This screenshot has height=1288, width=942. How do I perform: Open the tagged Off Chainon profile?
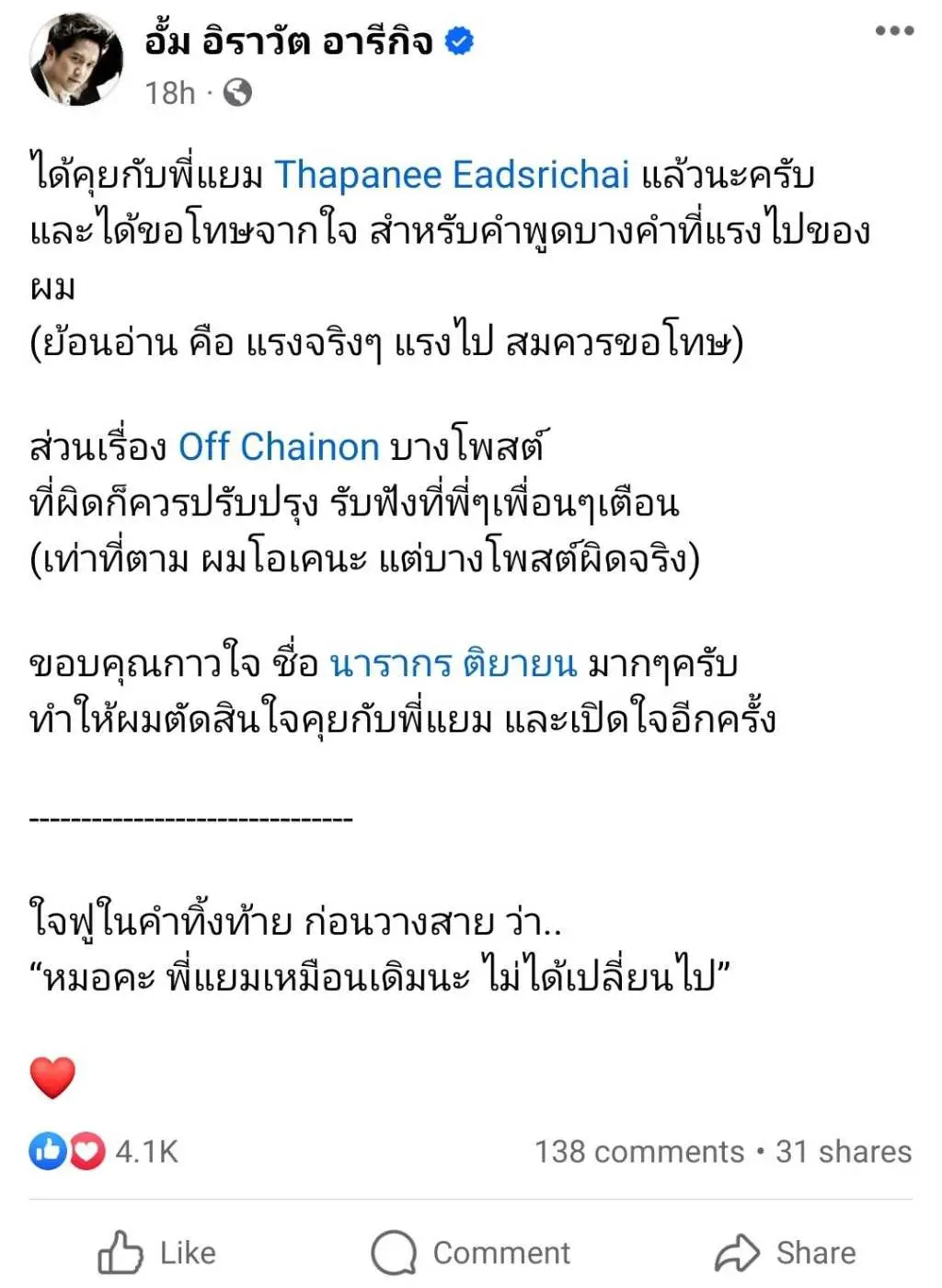click(x=279, y=446)
